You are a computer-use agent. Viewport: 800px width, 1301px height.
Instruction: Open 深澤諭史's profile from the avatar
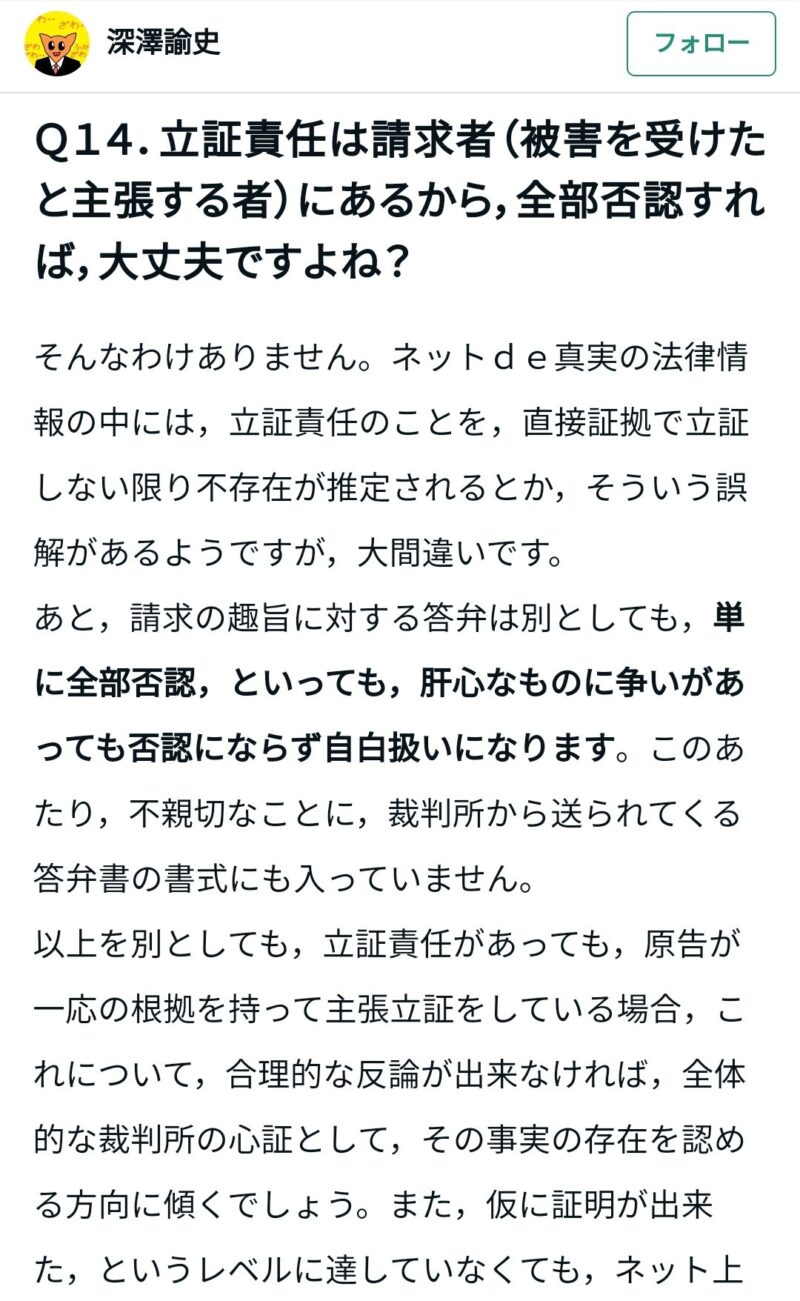tap(57, 44)
